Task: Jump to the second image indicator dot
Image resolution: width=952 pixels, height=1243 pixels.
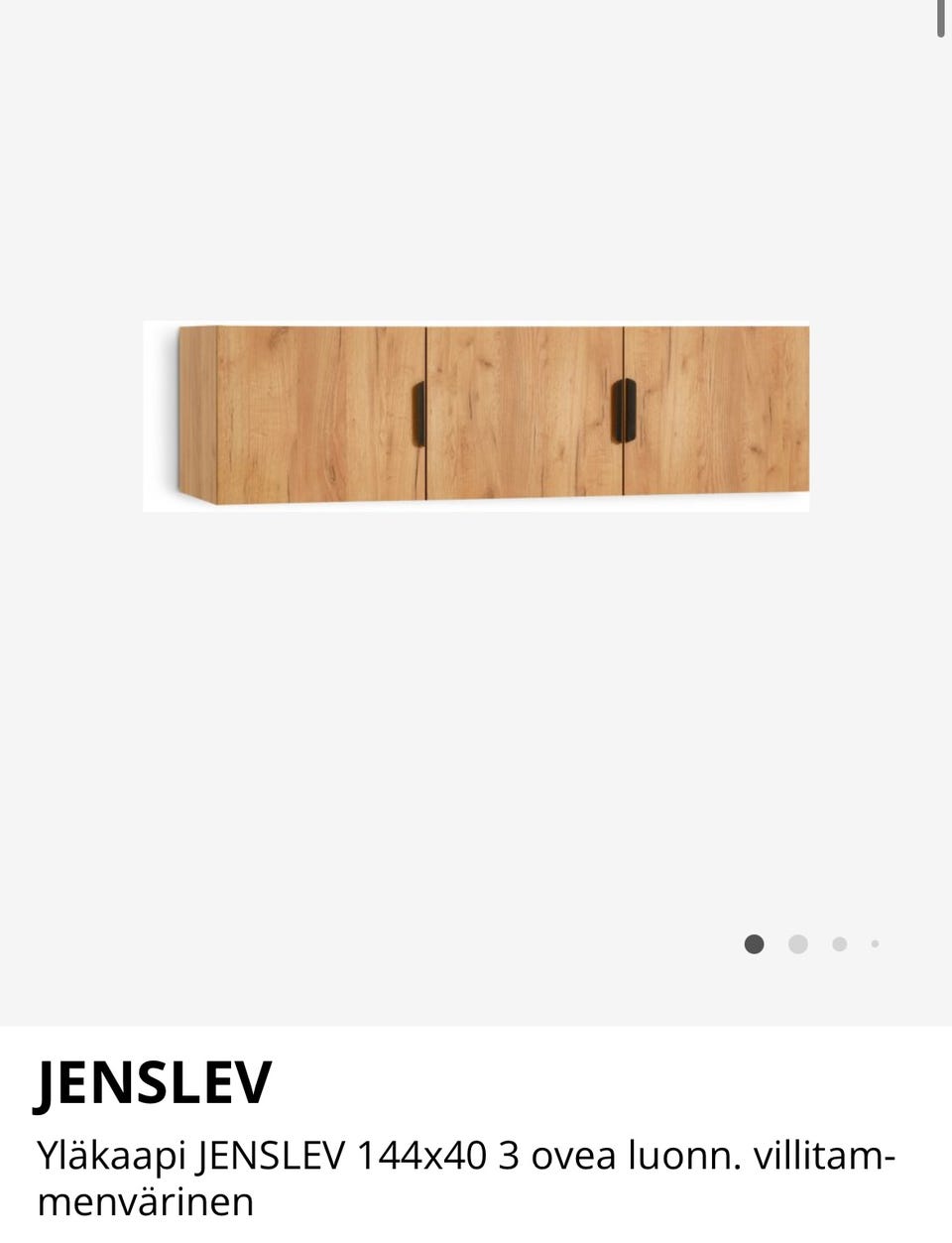Action: tap(797, 944)
